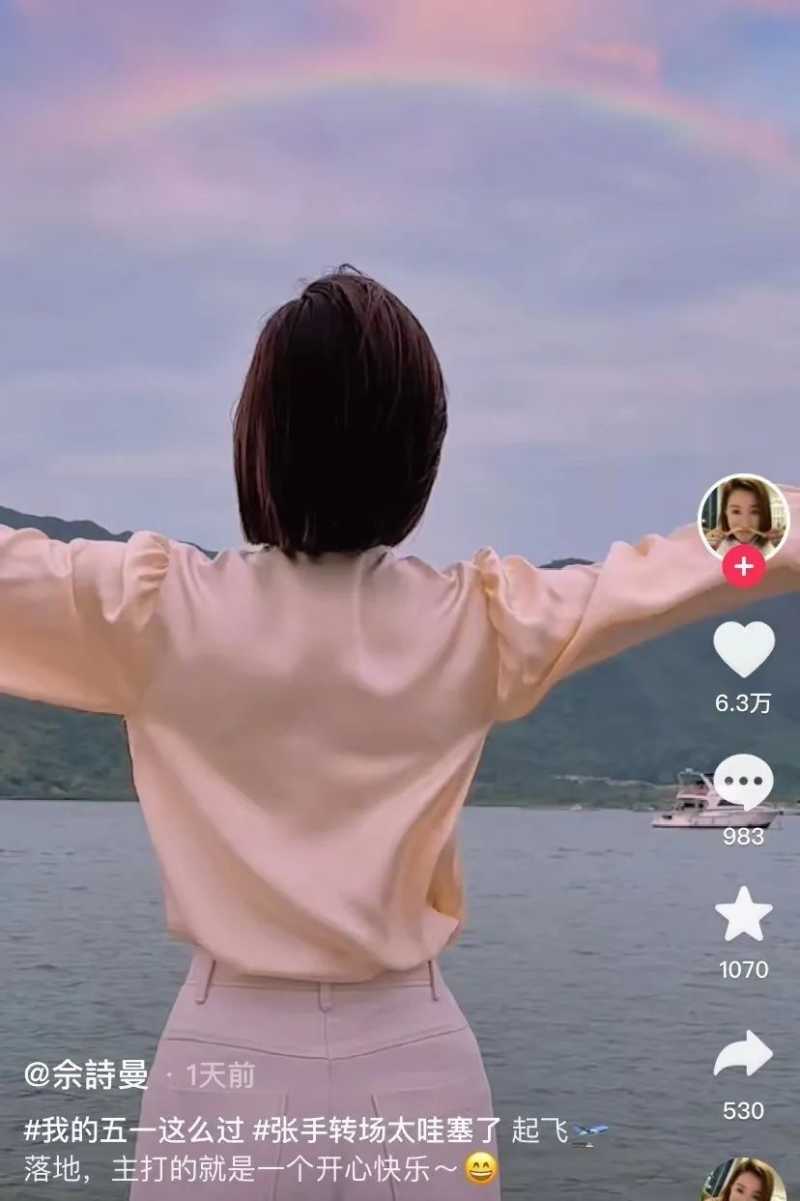Viewport: 800px width, 1201px height.
Task: Open hashtag #张手转场太哇塞了
Action: [x=376, y=1131]
